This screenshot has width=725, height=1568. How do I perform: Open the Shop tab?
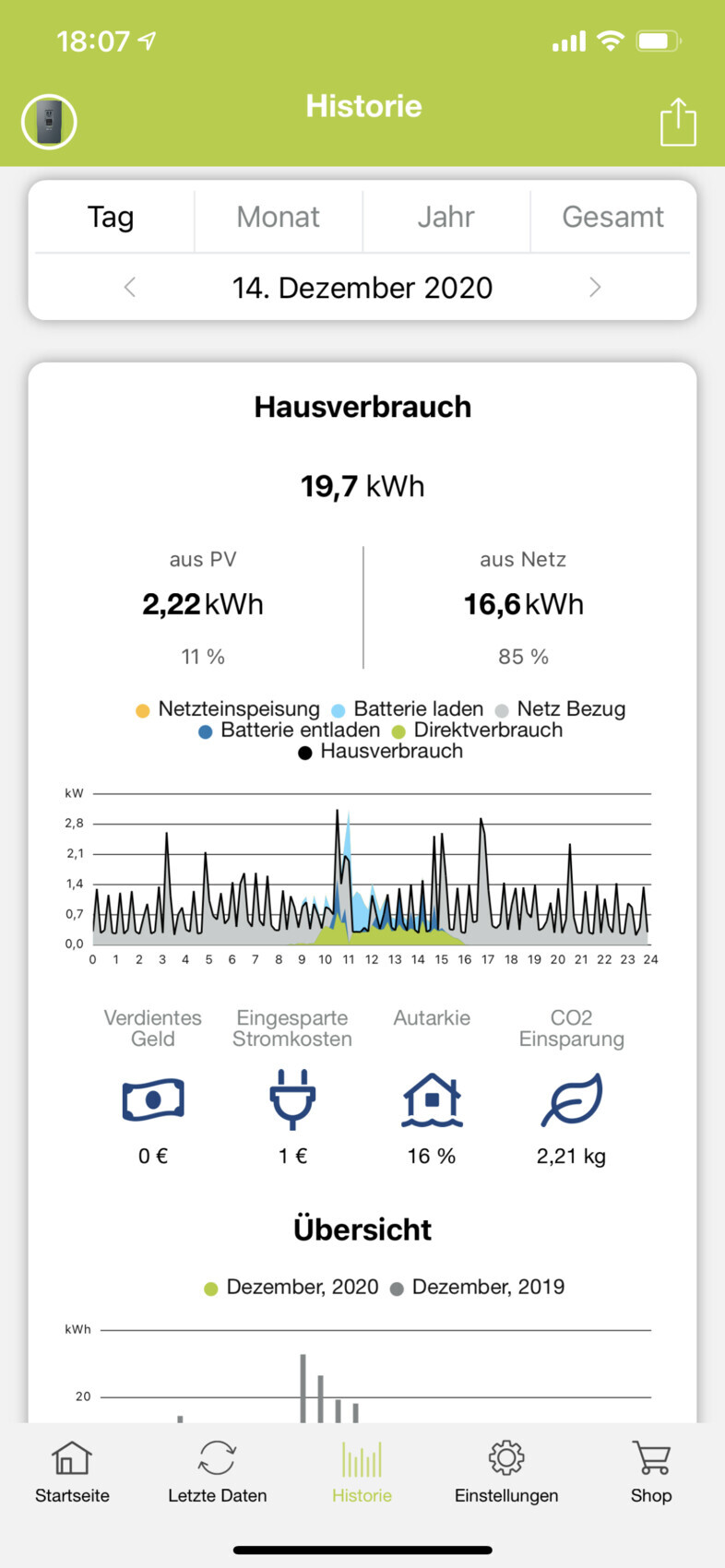pyautogui.click(x=651, y=1472)
